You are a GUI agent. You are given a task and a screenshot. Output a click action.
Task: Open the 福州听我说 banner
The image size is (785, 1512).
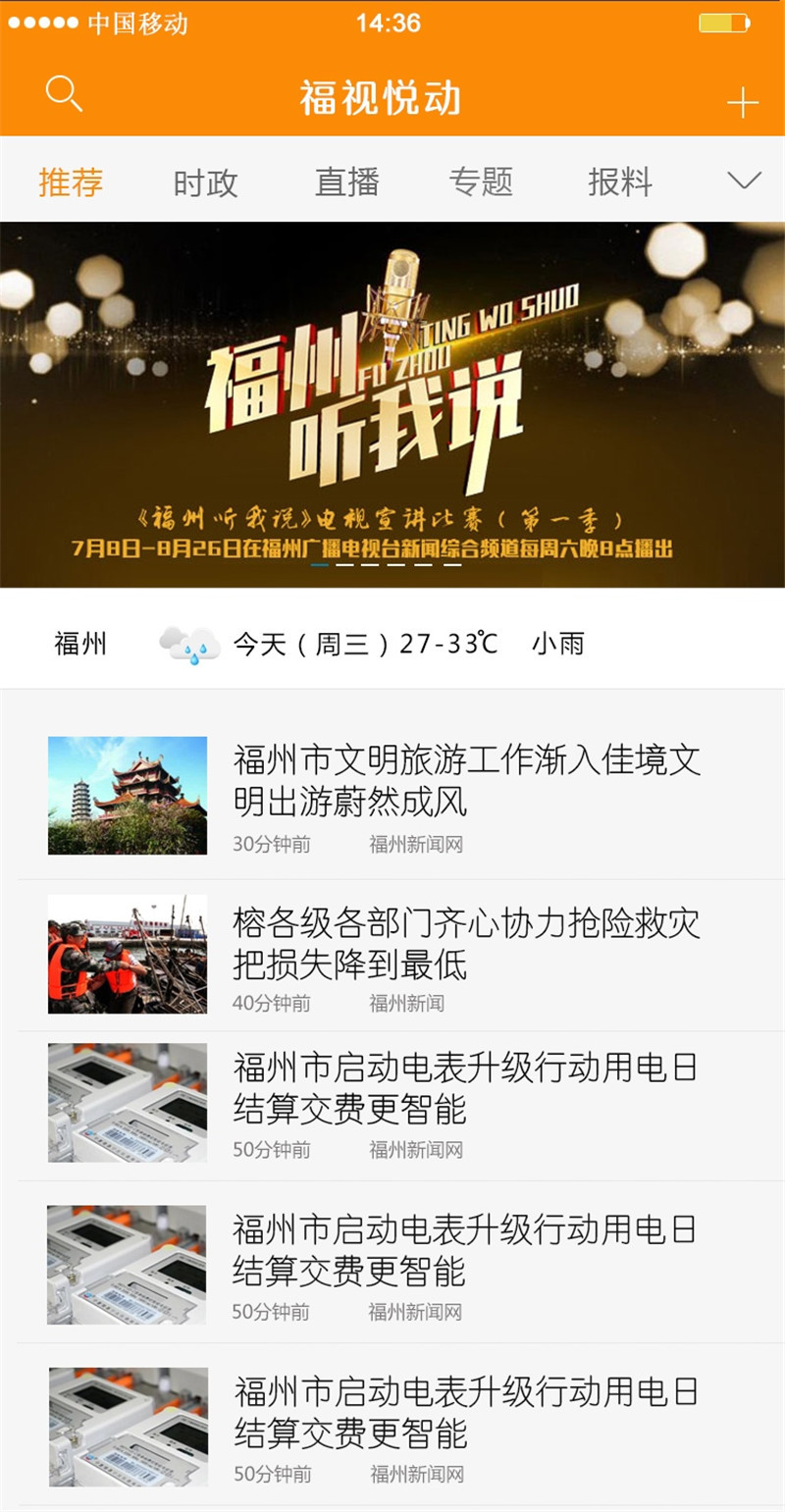click(392, 404)
